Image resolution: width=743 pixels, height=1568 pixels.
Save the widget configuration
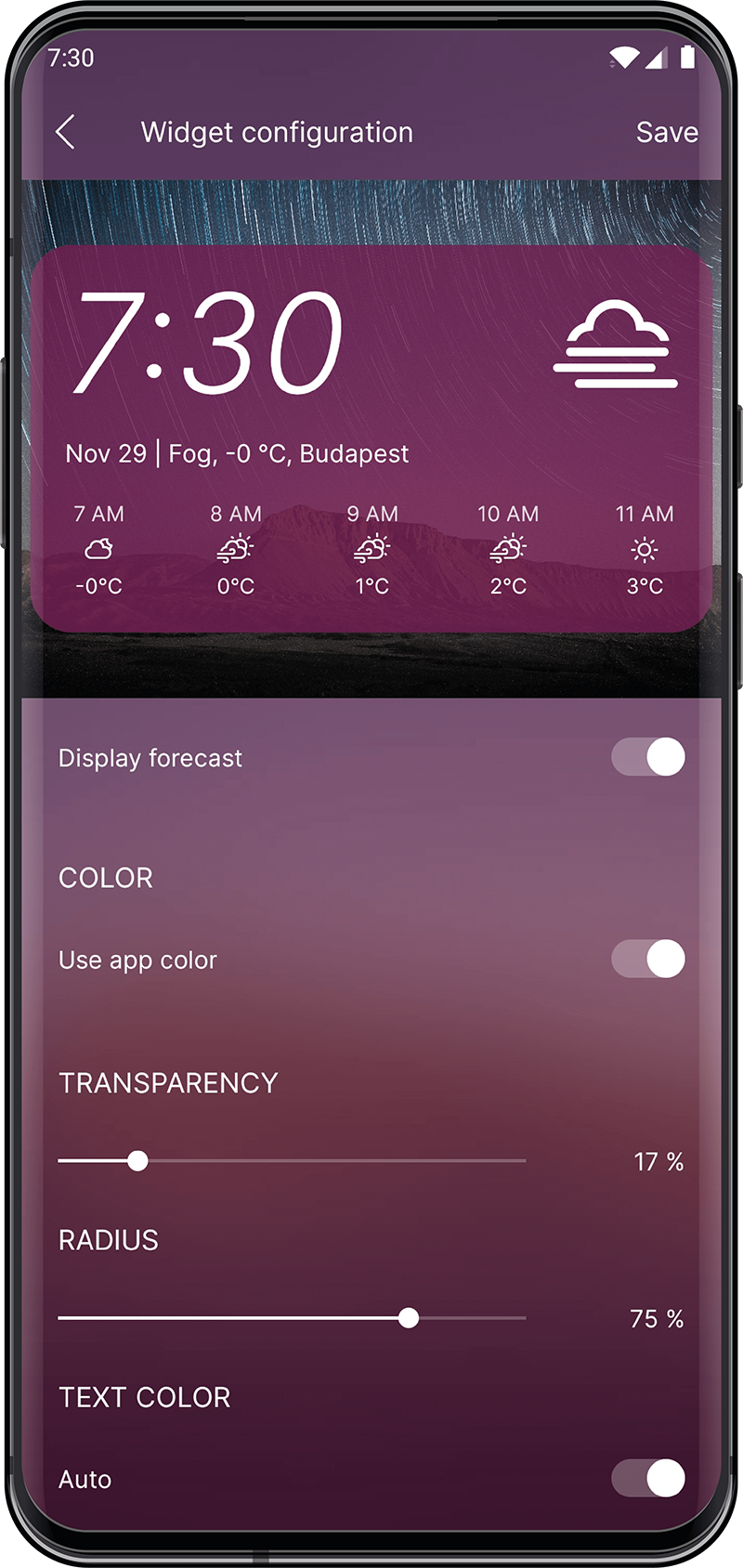pos(667,133)
